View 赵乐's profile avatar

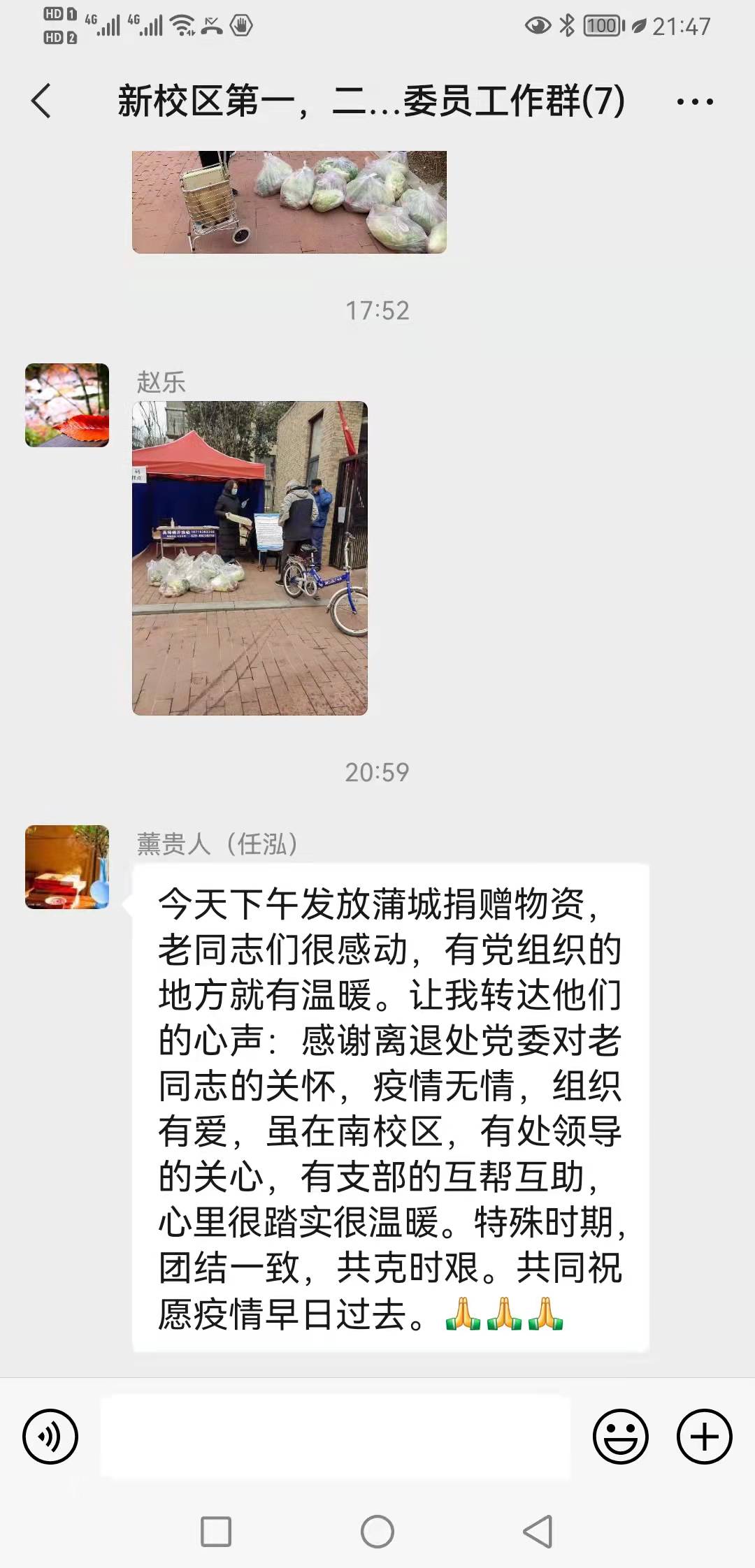(67, 405)
